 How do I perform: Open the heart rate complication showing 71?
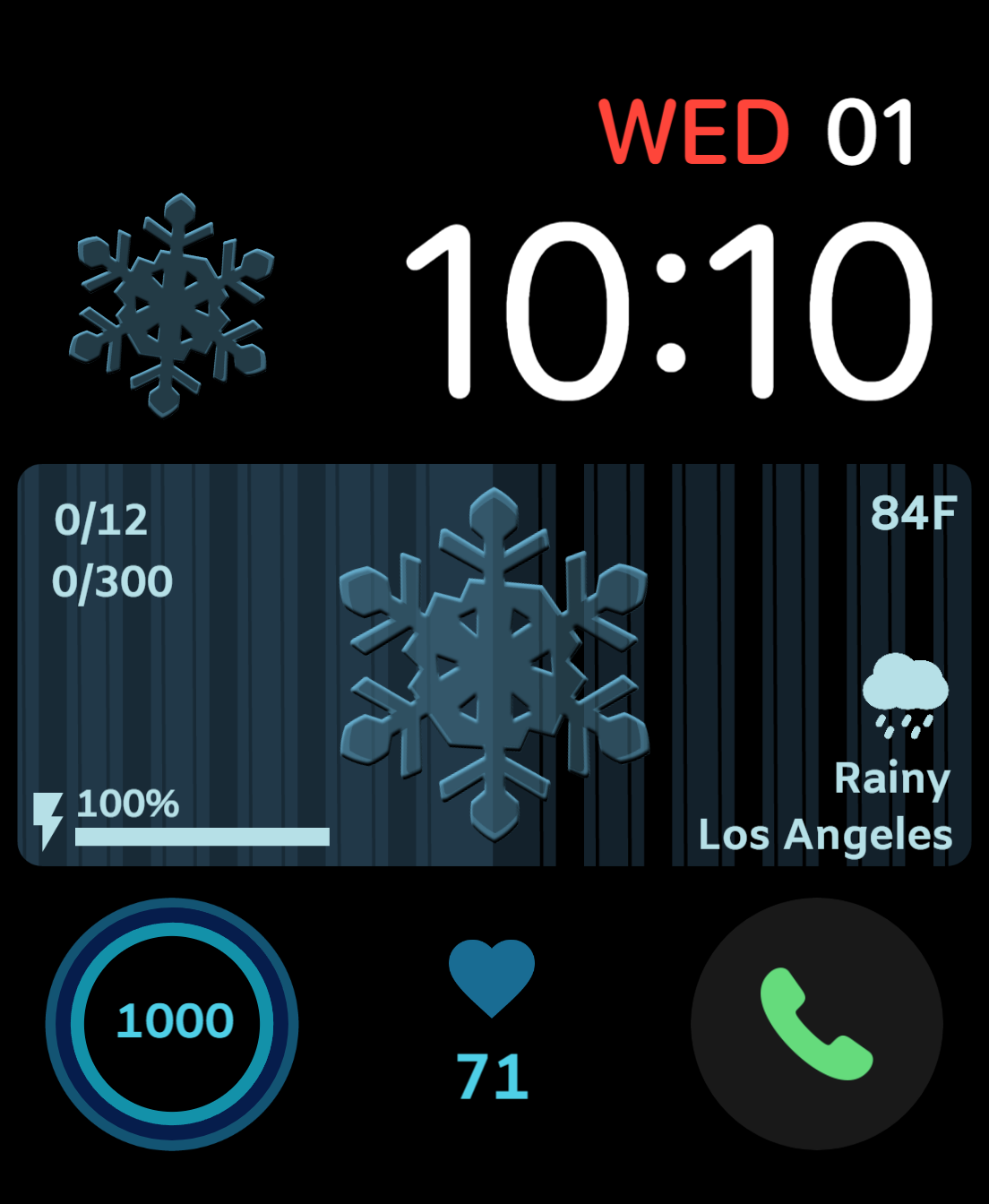[x=492, y=1020]
